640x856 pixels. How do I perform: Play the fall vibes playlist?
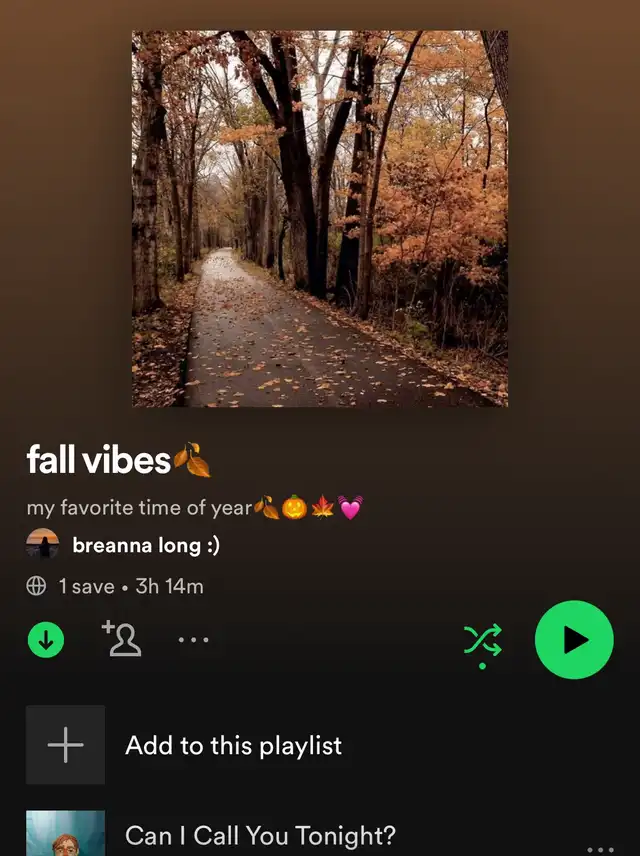[x=574, y=640]
